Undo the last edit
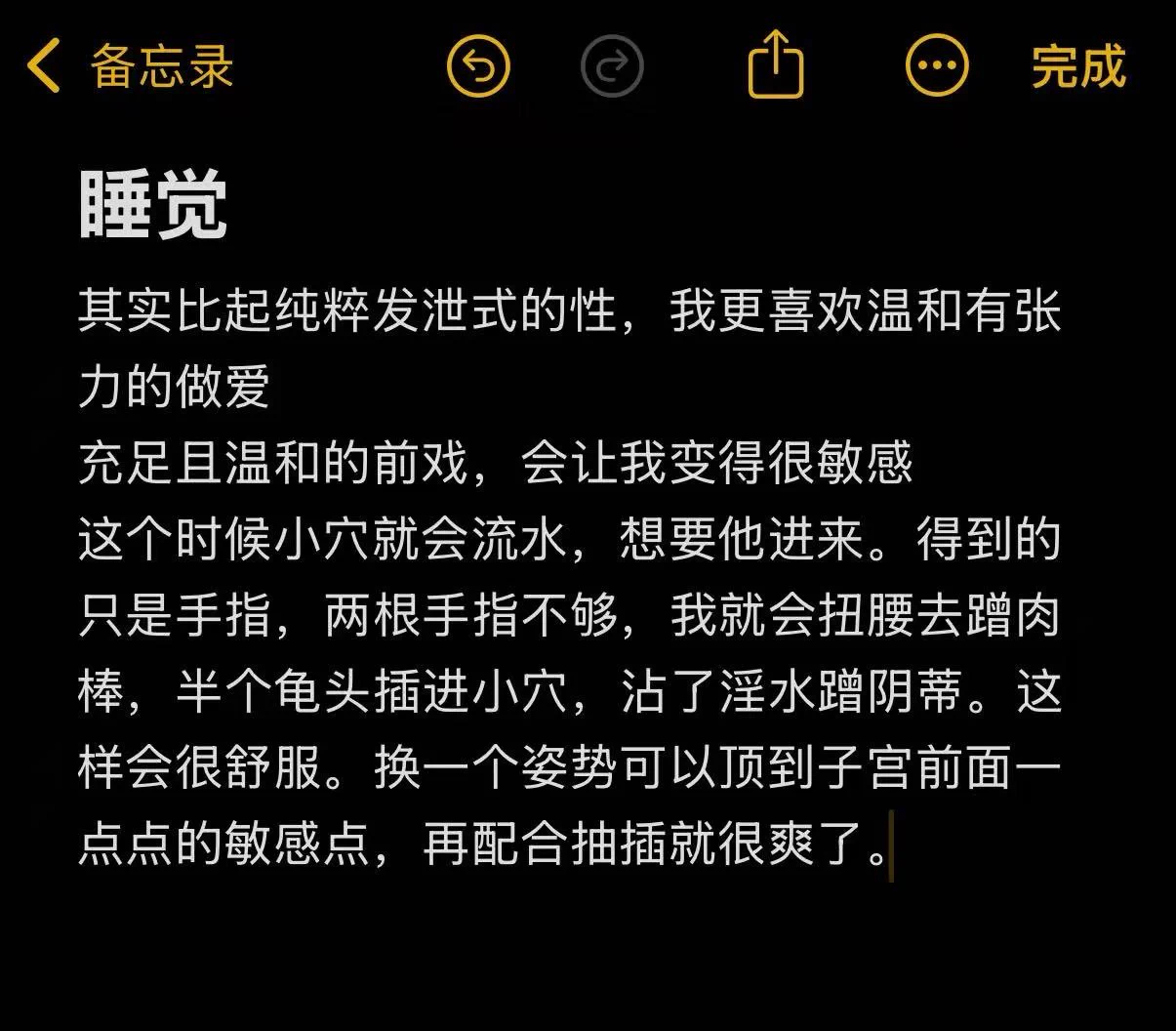Screen dimensions: 1176x1031 point(478,66)
